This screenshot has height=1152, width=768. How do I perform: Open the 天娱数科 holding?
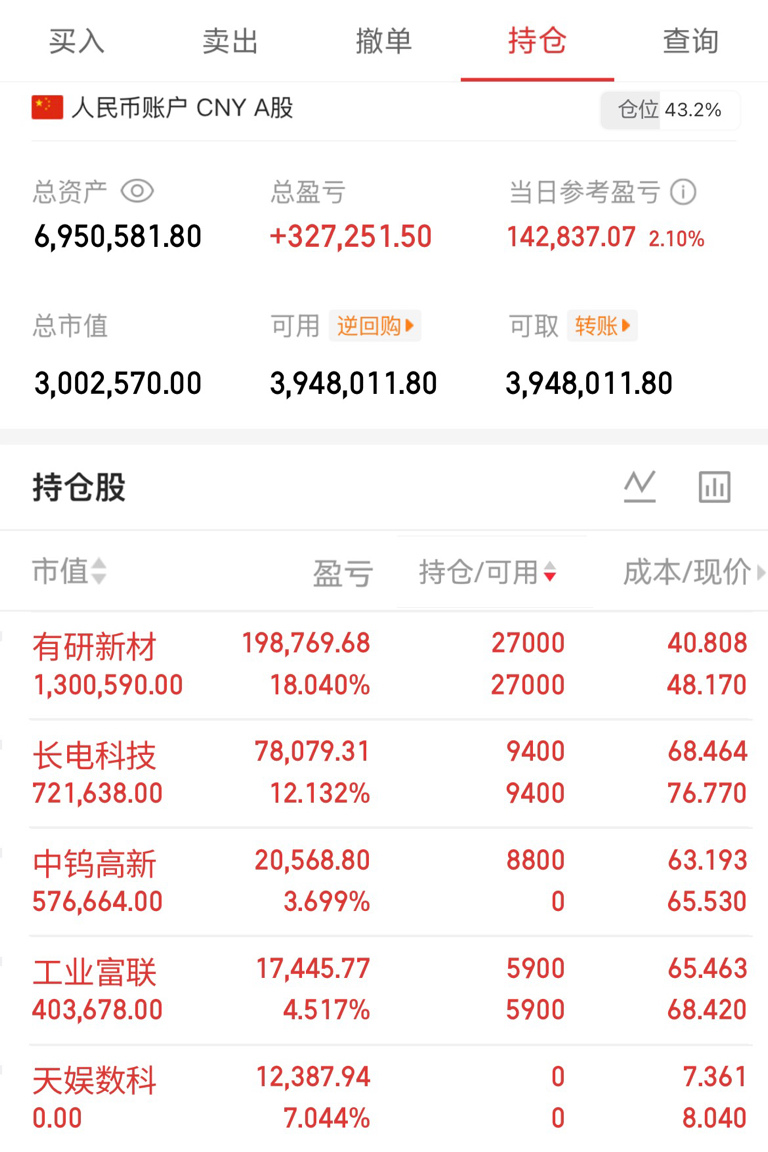pos(390,1098)
